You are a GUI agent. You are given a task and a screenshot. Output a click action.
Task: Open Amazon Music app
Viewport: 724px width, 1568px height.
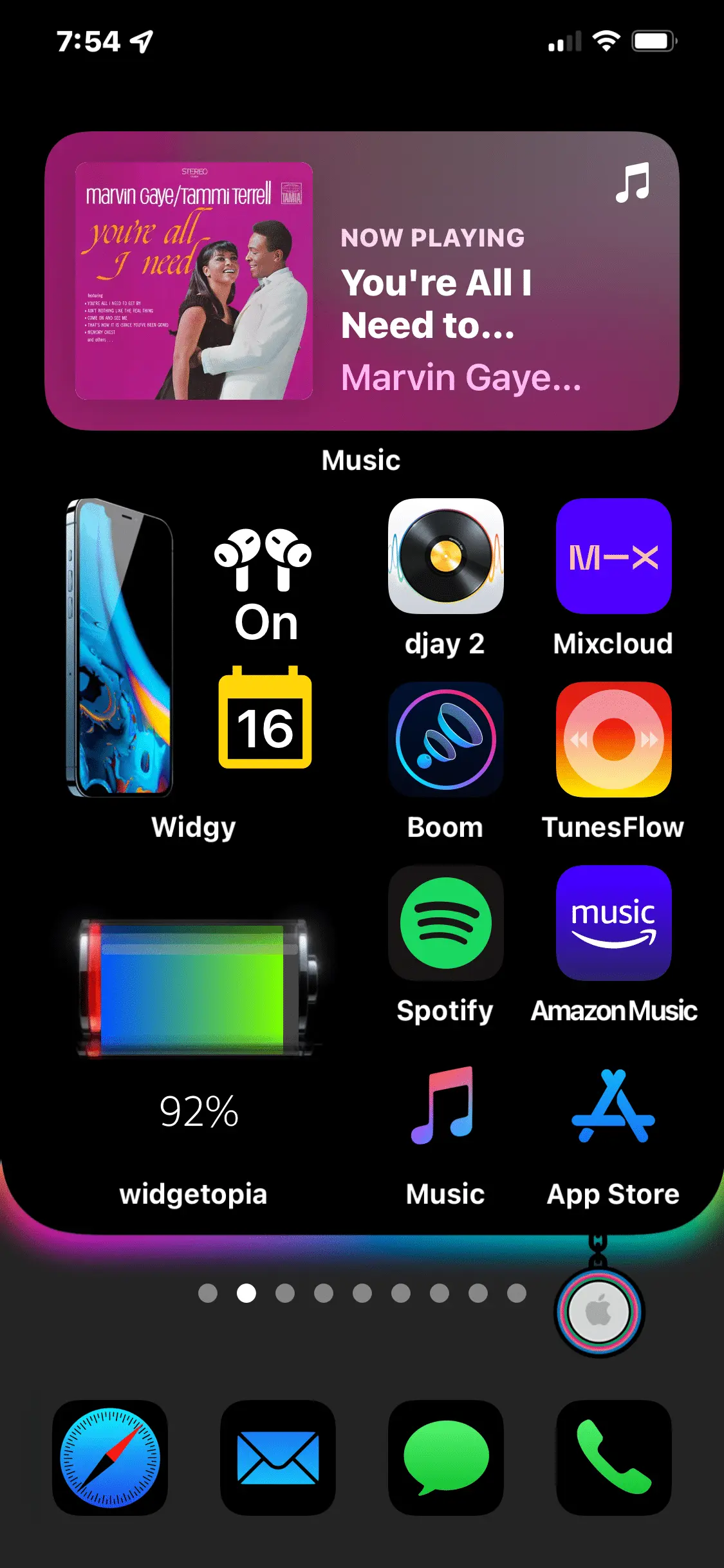click(613, 923)
